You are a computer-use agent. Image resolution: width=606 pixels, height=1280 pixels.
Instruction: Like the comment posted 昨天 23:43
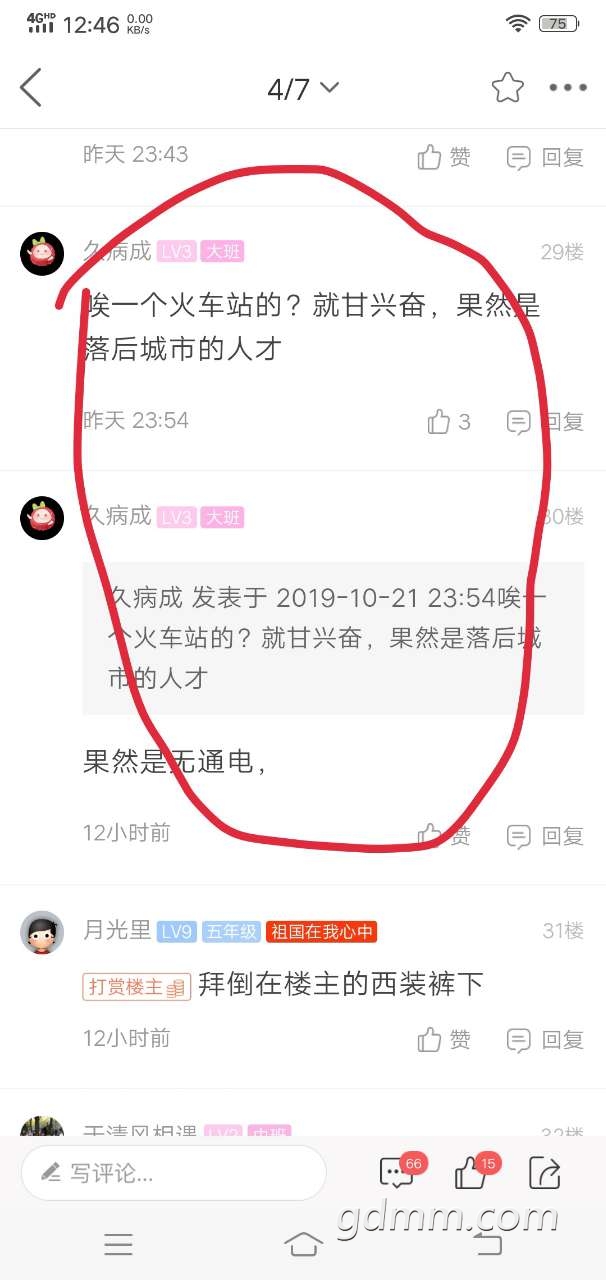pyautogui.click(x=444, y=157)
